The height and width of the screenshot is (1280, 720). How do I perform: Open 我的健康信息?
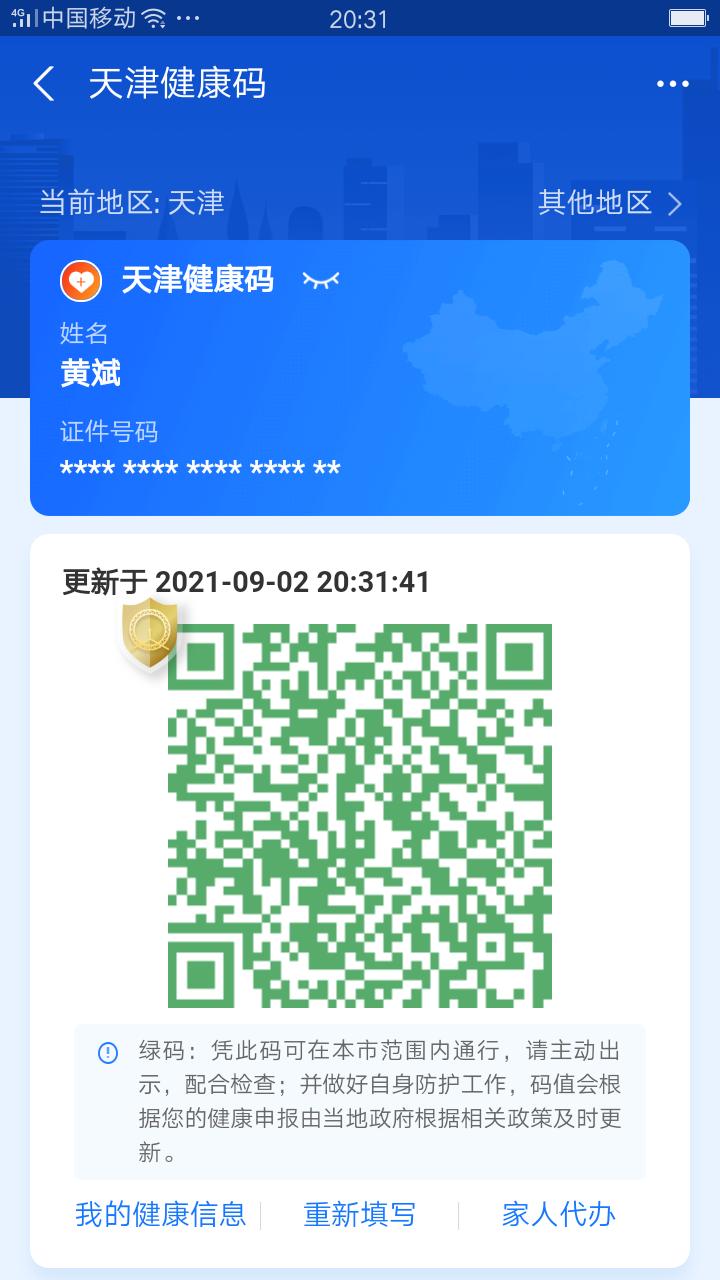point(160,1215)
